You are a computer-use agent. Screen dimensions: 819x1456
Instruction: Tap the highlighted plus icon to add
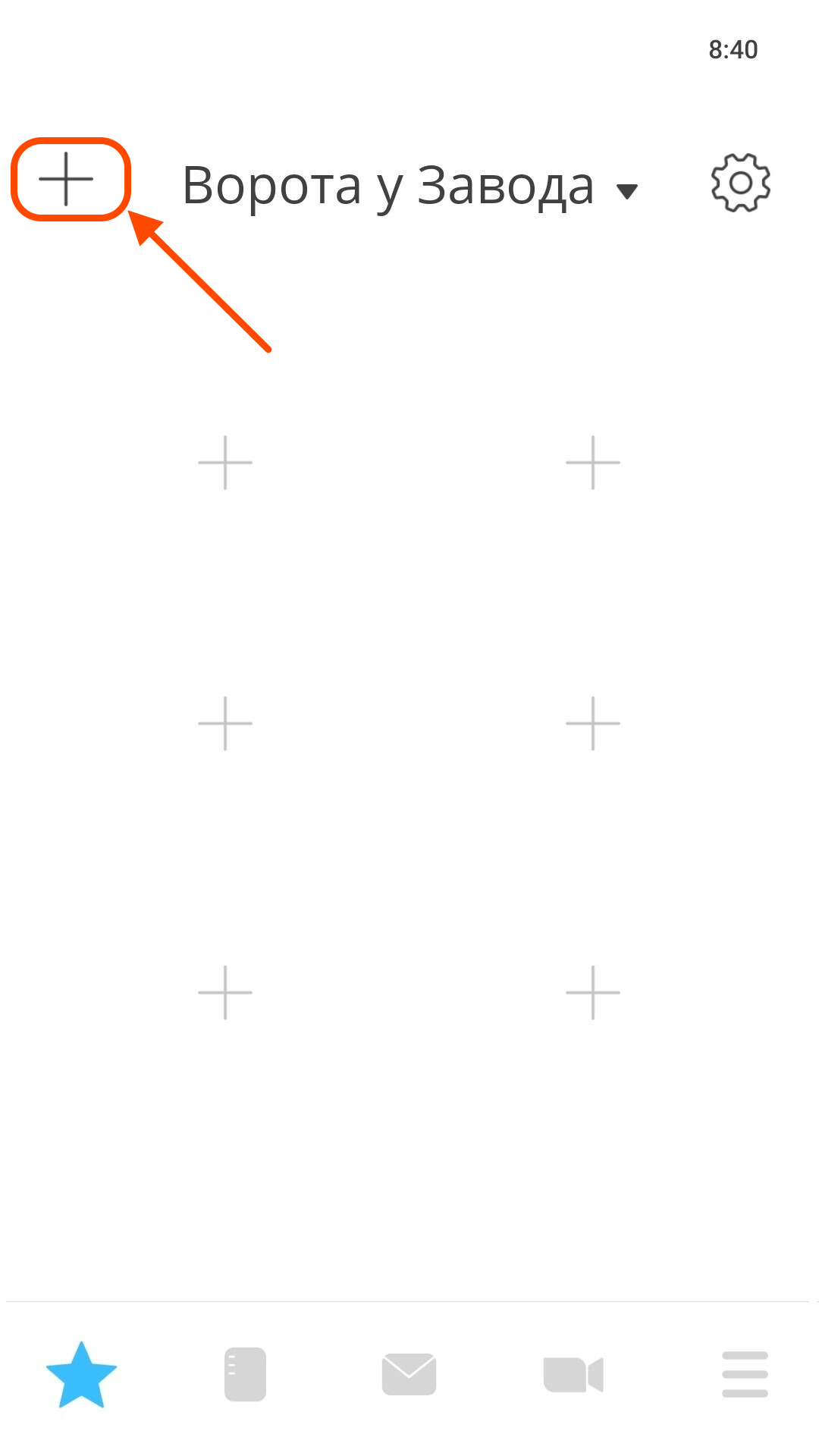[67, 180]
